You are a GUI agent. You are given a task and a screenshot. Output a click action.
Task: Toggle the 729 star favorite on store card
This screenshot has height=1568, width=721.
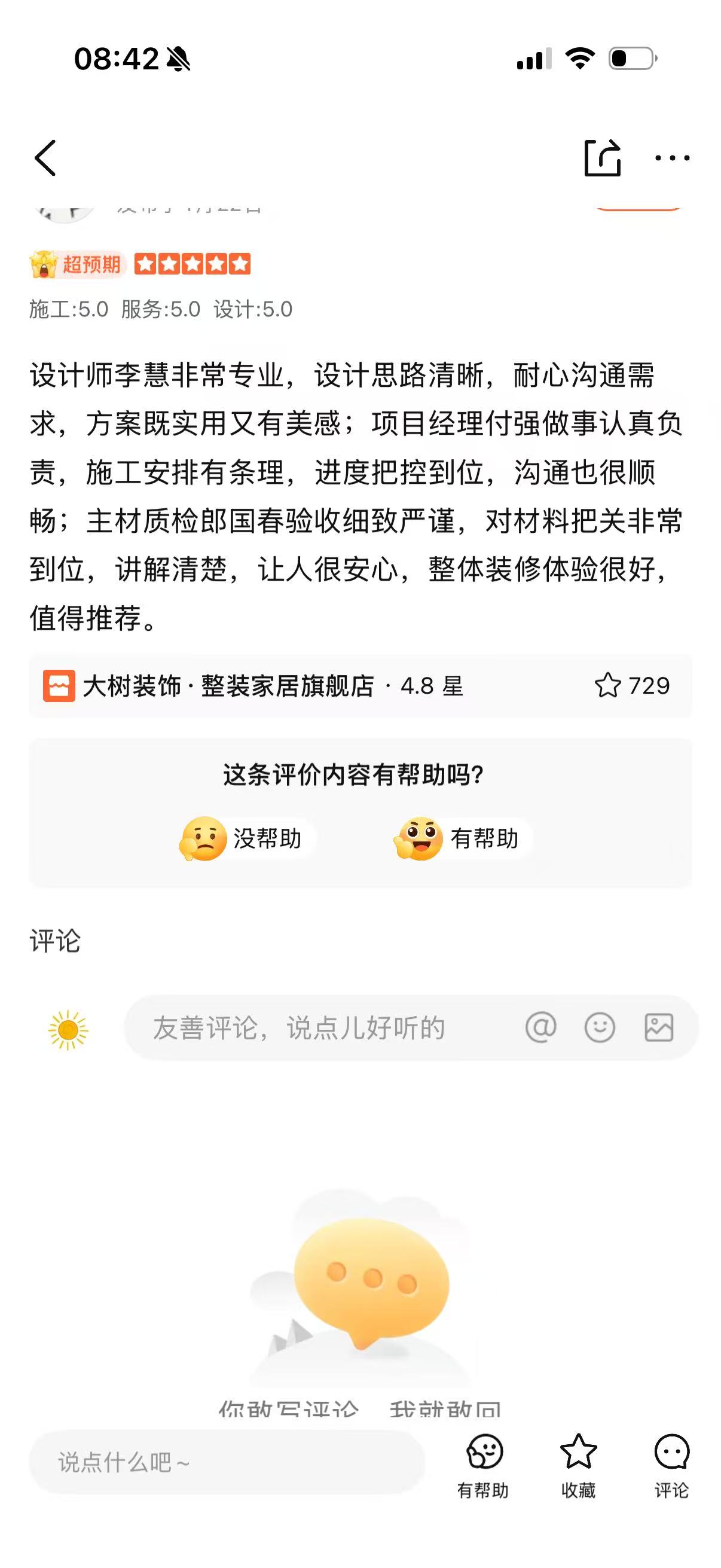point(607,687)
